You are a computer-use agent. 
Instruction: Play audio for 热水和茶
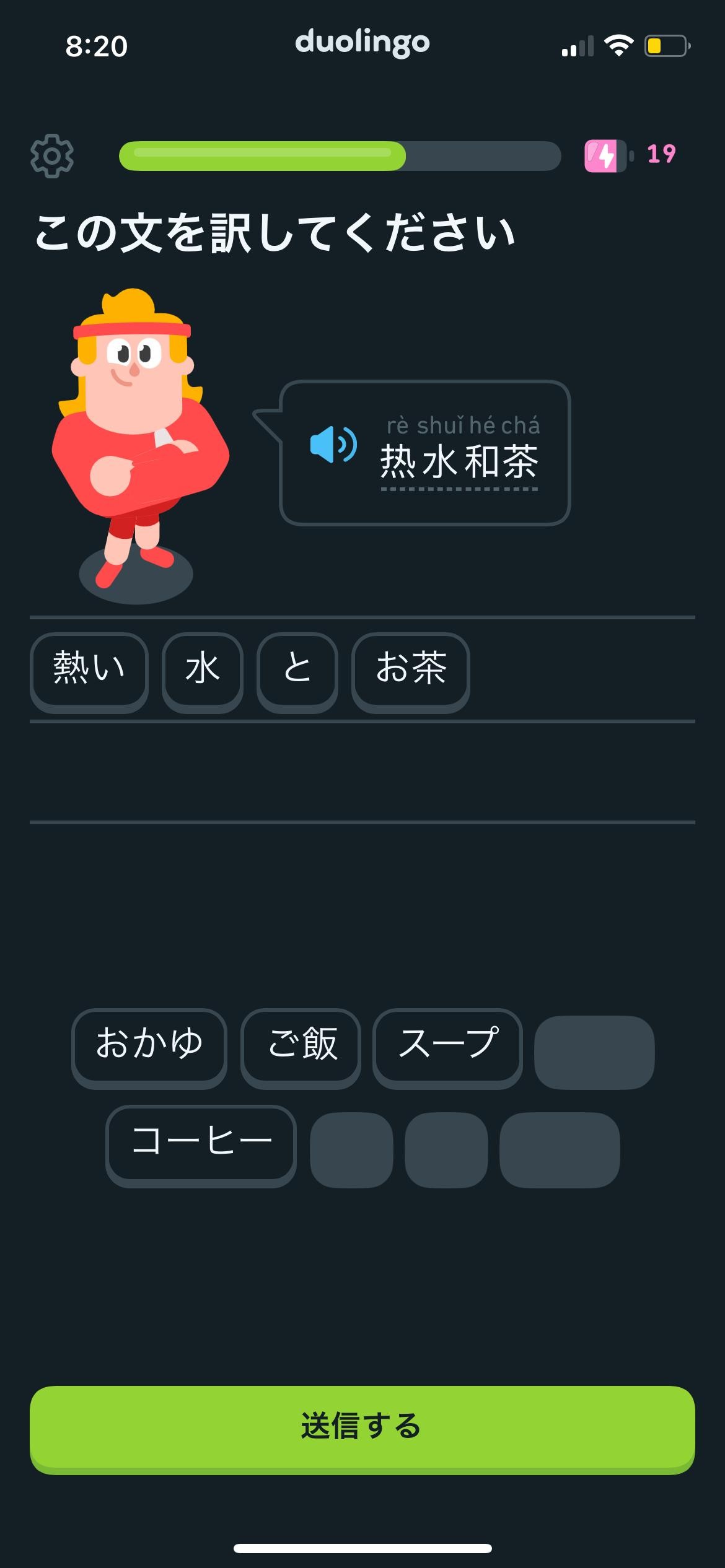tap(333, 445)
